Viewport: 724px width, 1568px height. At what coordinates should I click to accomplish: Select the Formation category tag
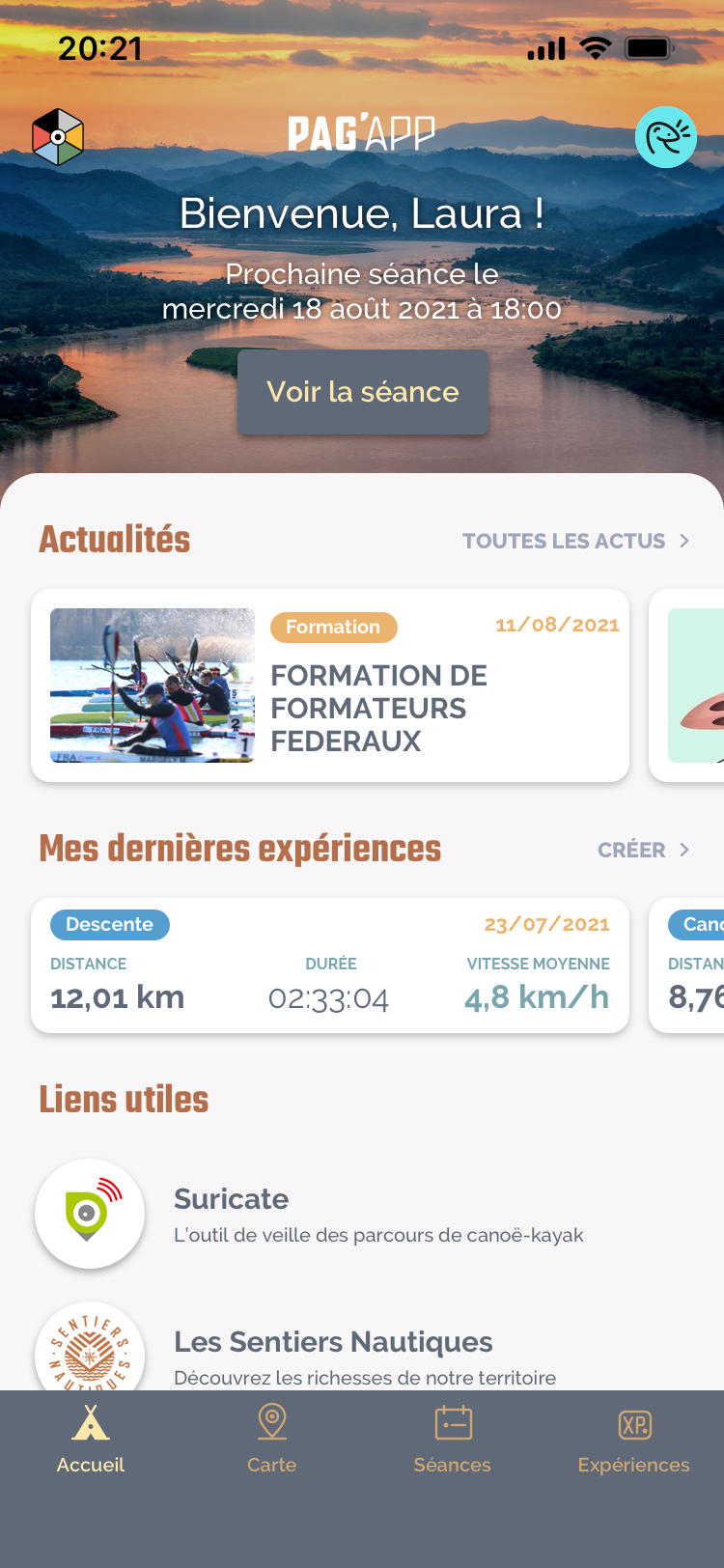click(x=333, y=627)
